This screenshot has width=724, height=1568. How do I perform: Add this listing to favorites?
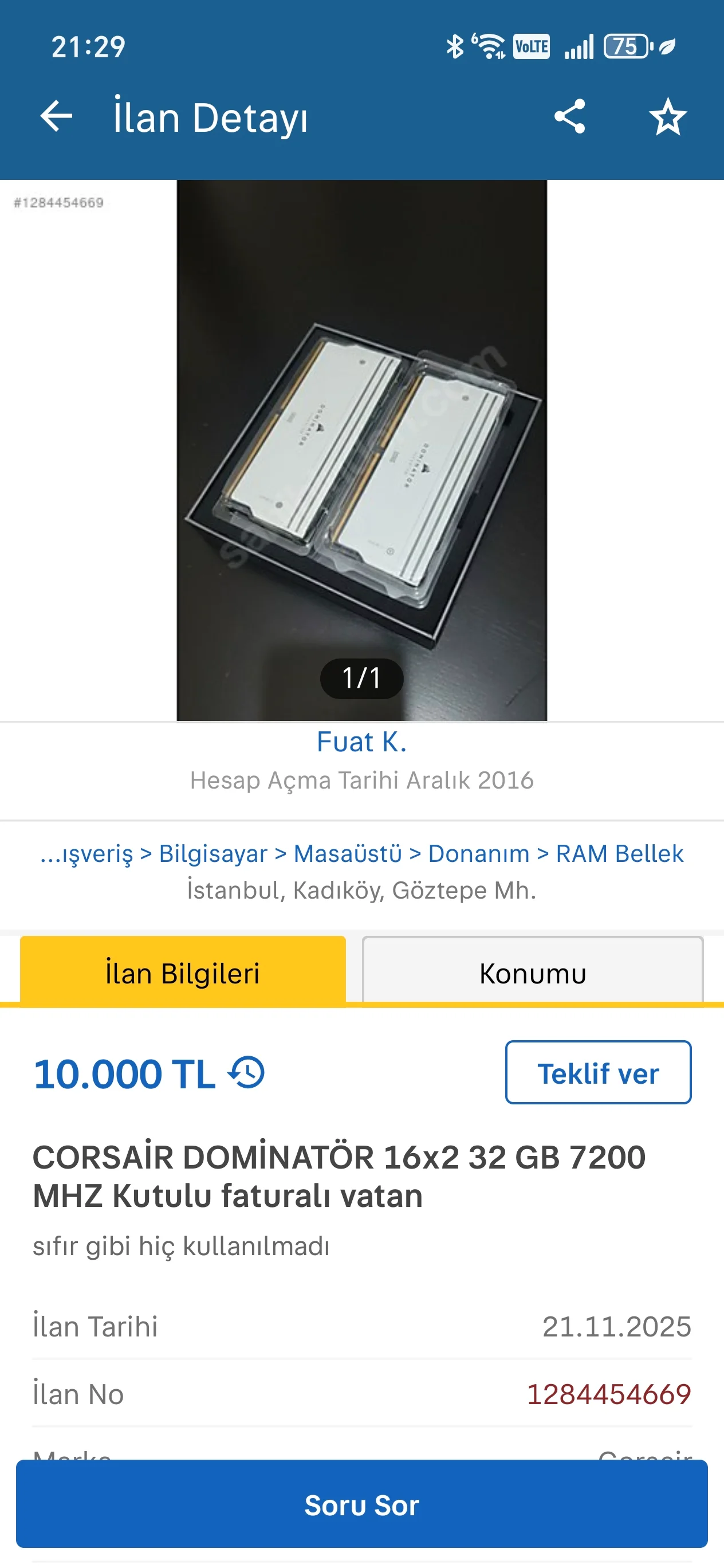[x=667, y=116]
